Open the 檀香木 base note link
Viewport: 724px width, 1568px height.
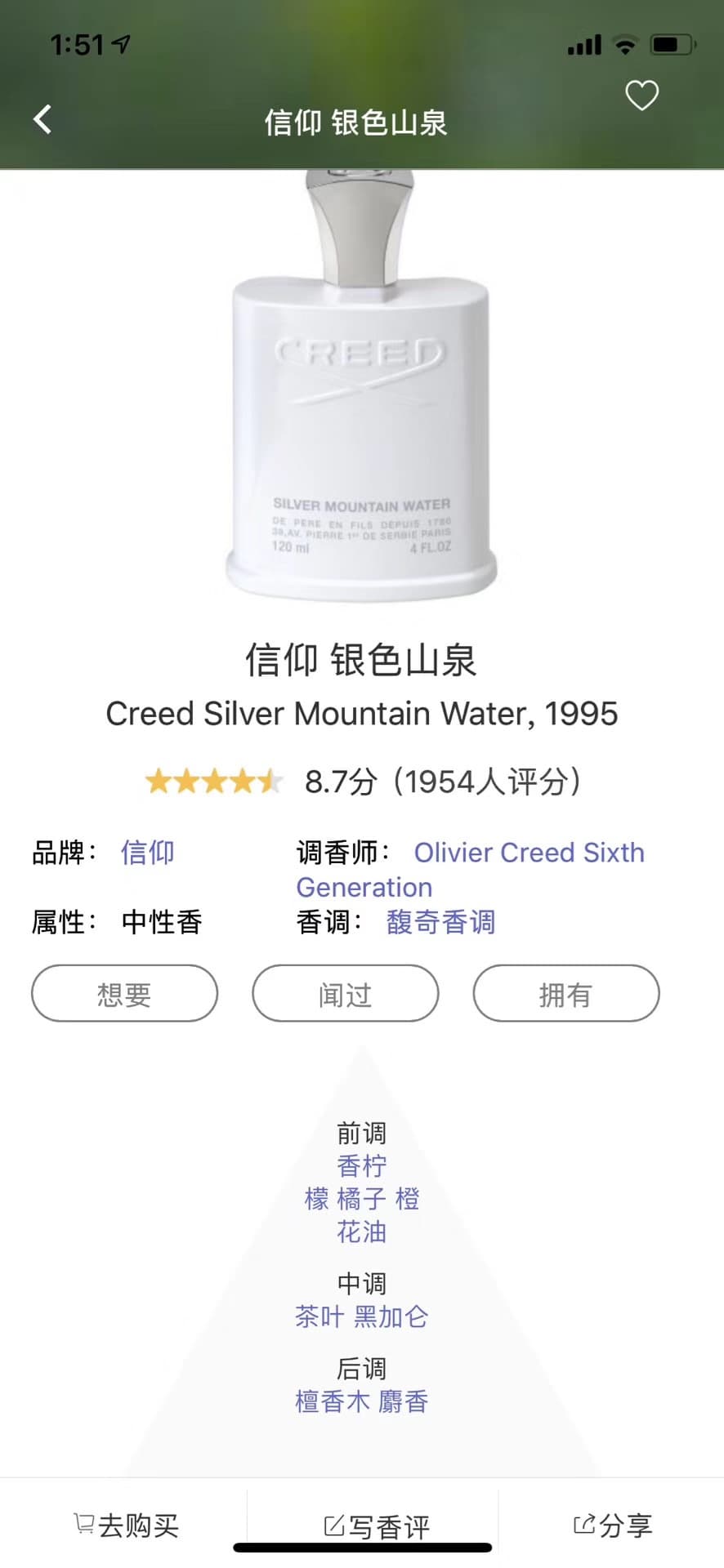[x=333, y=1401]
